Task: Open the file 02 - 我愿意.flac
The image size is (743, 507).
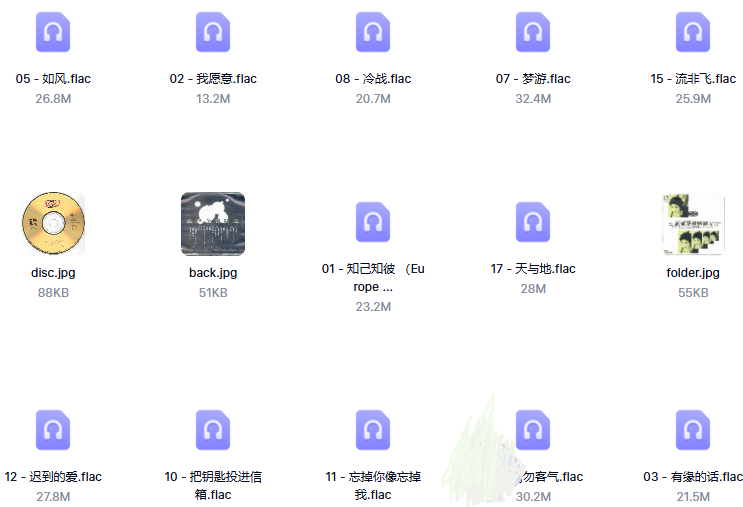Action: click(x=213, y=33)
